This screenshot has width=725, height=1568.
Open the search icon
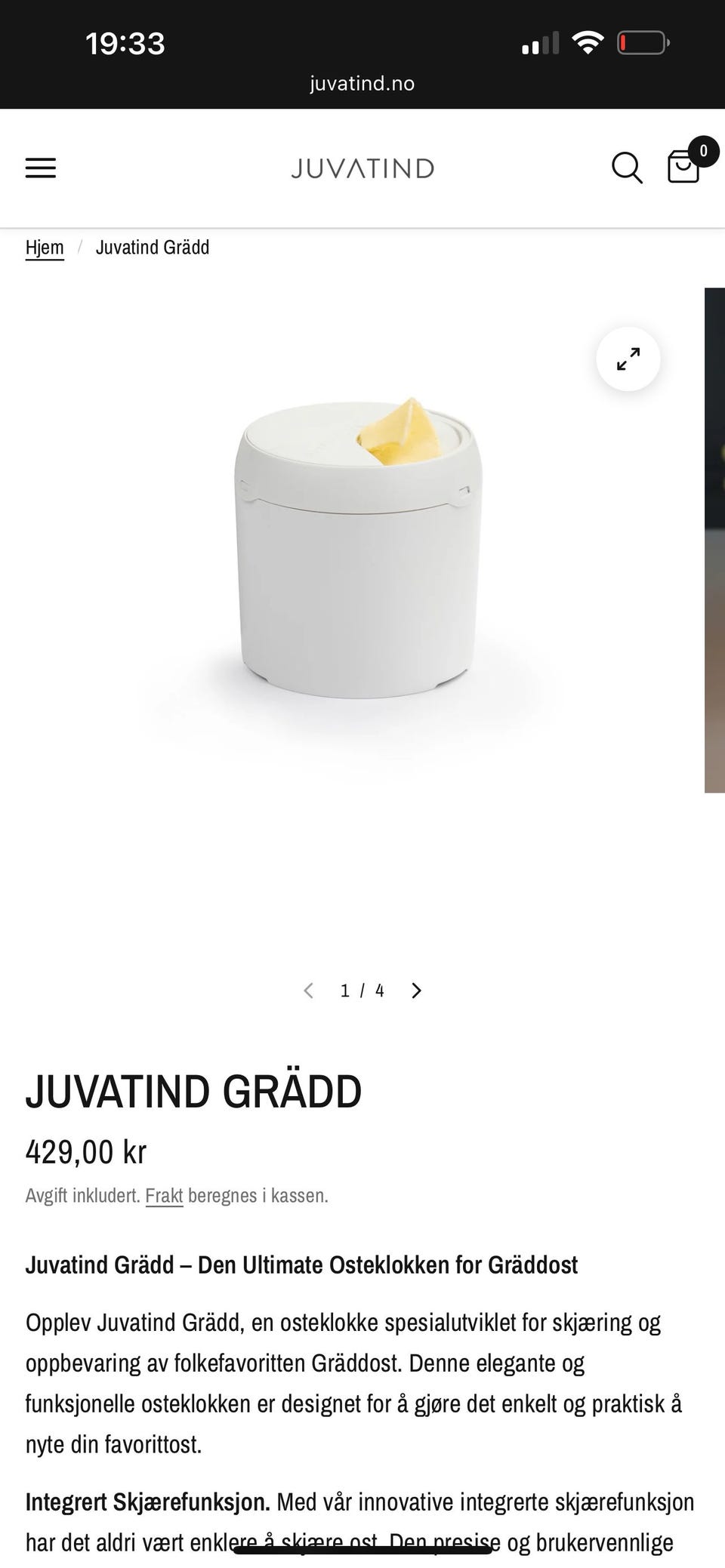(626, 168)
